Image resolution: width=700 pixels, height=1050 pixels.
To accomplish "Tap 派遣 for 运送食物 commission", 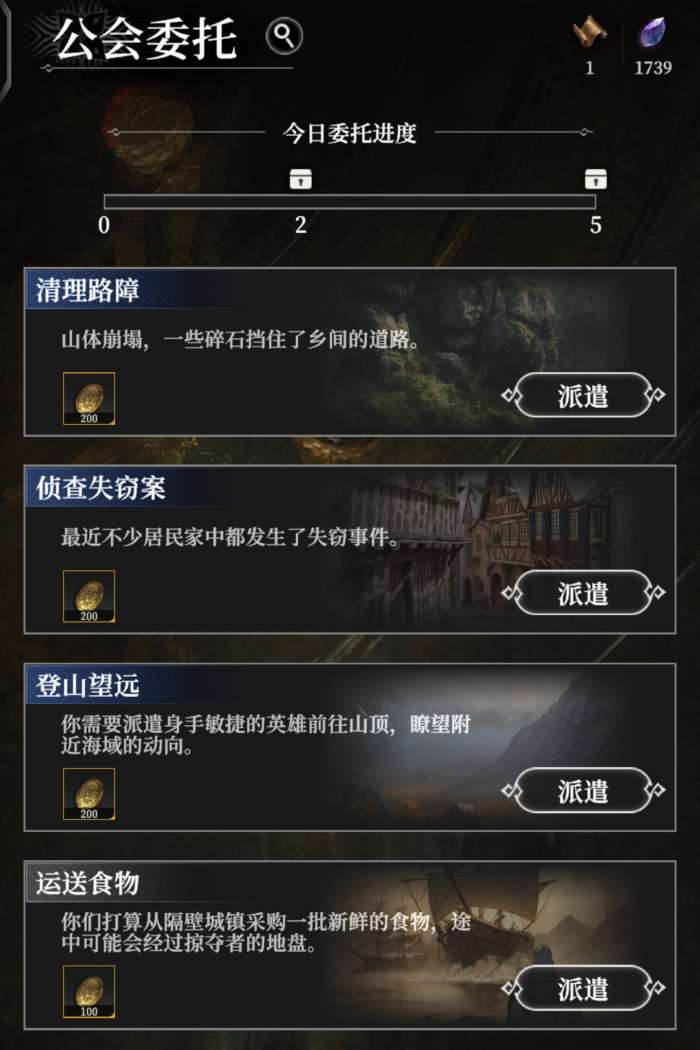I will click(583, 990).
